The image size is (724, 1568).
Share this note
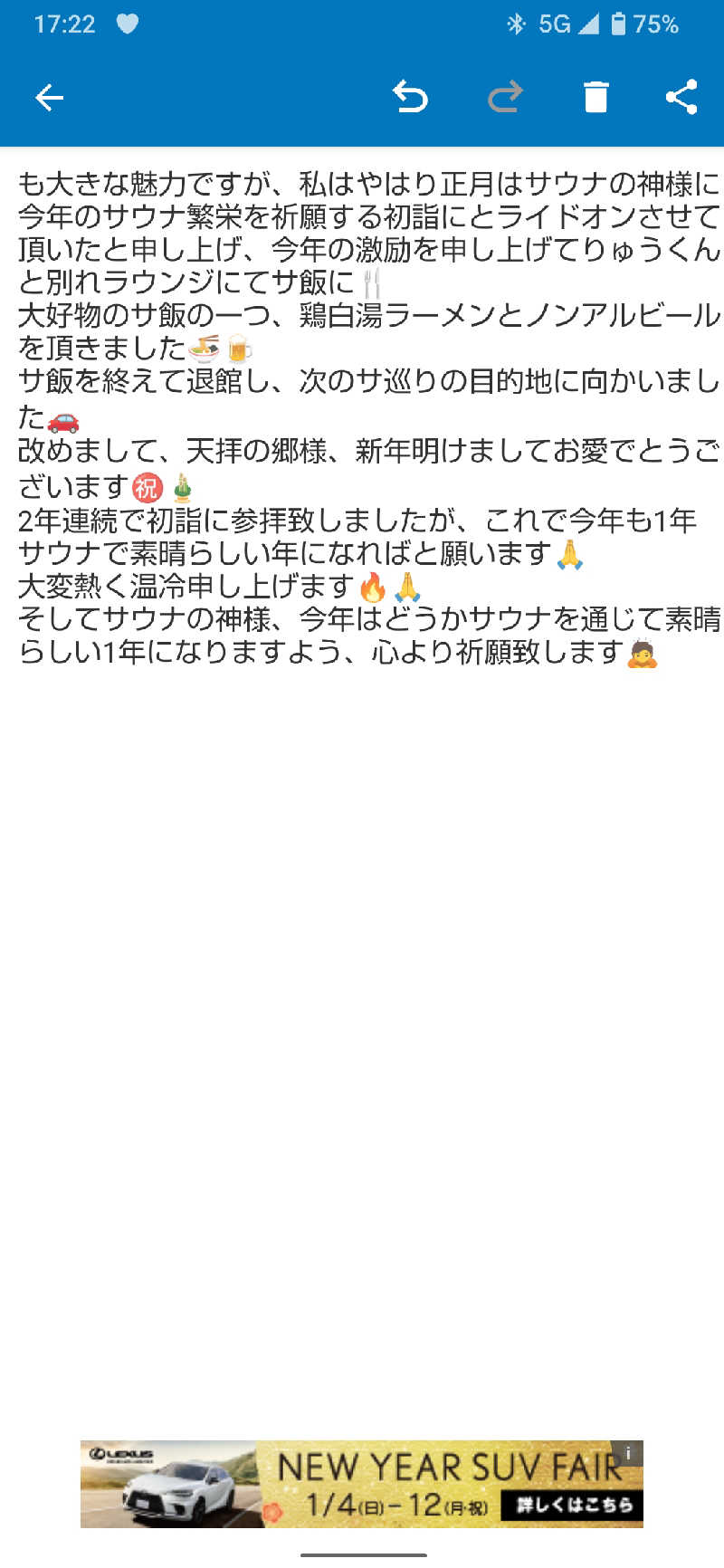pos(681,97)
